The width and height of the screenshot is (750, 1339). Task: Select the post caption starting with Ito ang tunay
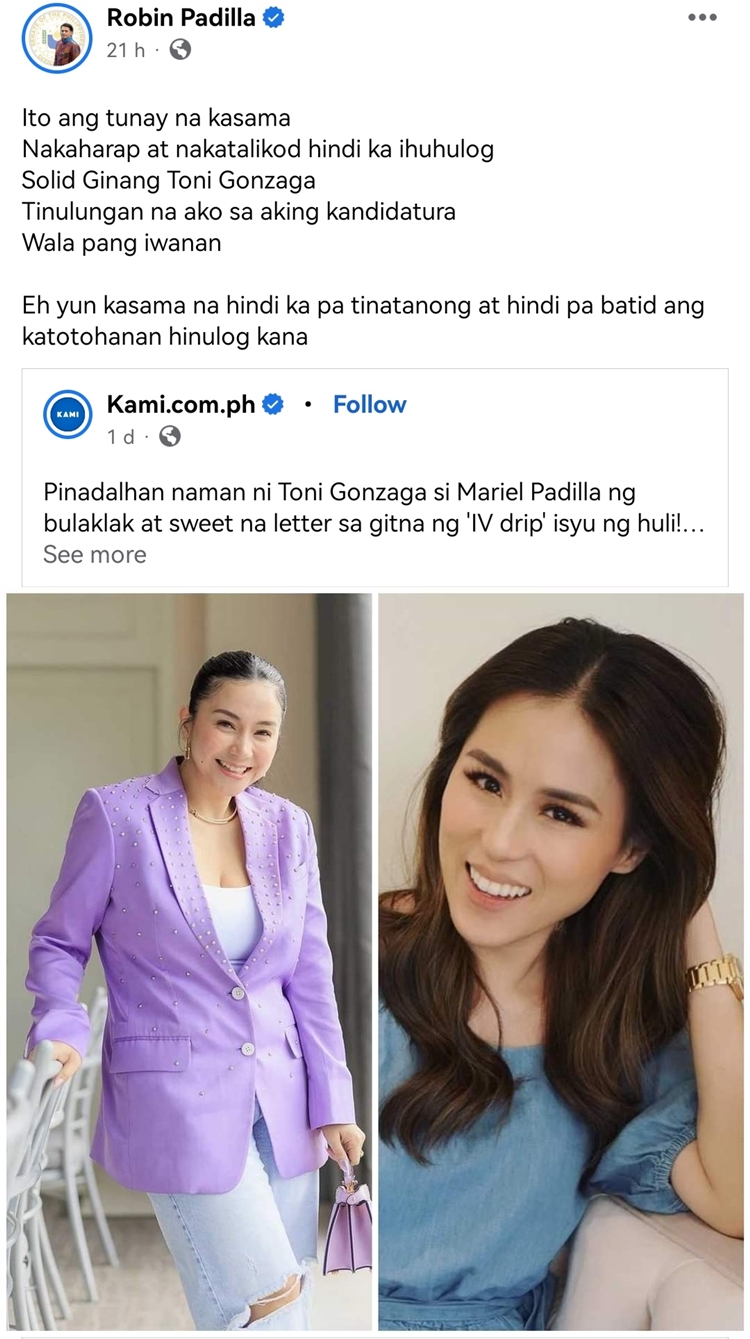click(x=160, y=118)
